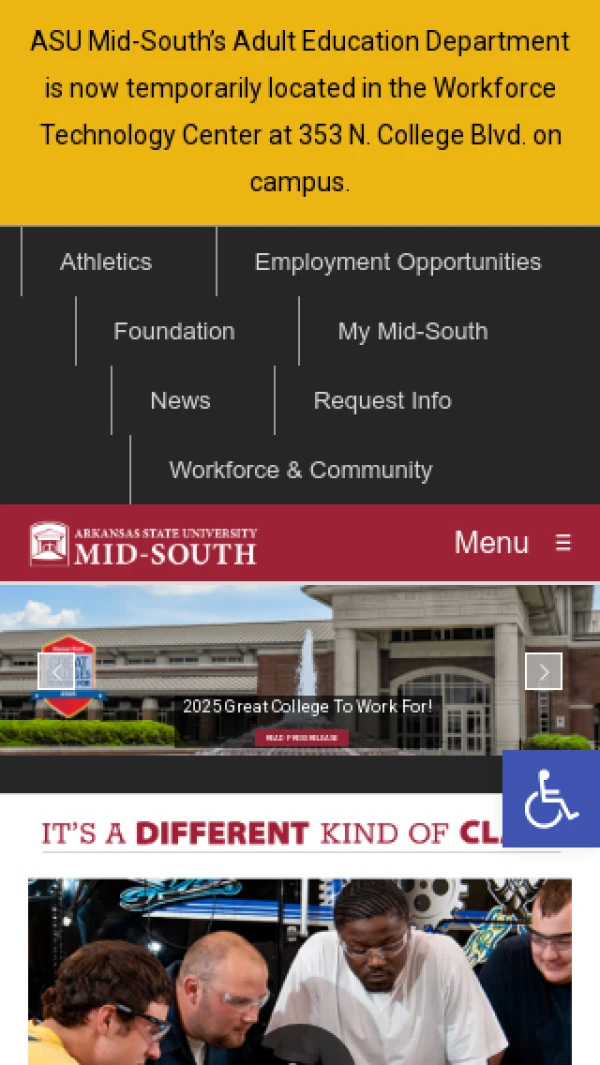Go to the ASU Mid-South homepage logo
This screenshot has height=1065, width=600.
(143, 543)
